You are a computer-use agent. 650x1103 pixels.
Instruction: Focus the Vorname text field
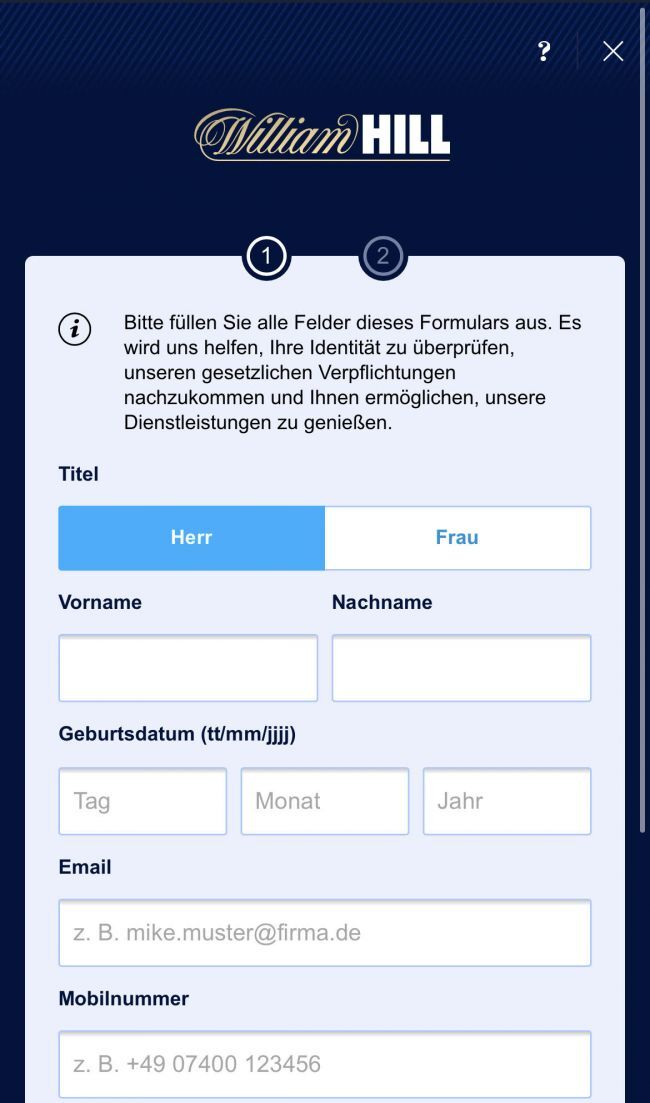tap(188, 668)
